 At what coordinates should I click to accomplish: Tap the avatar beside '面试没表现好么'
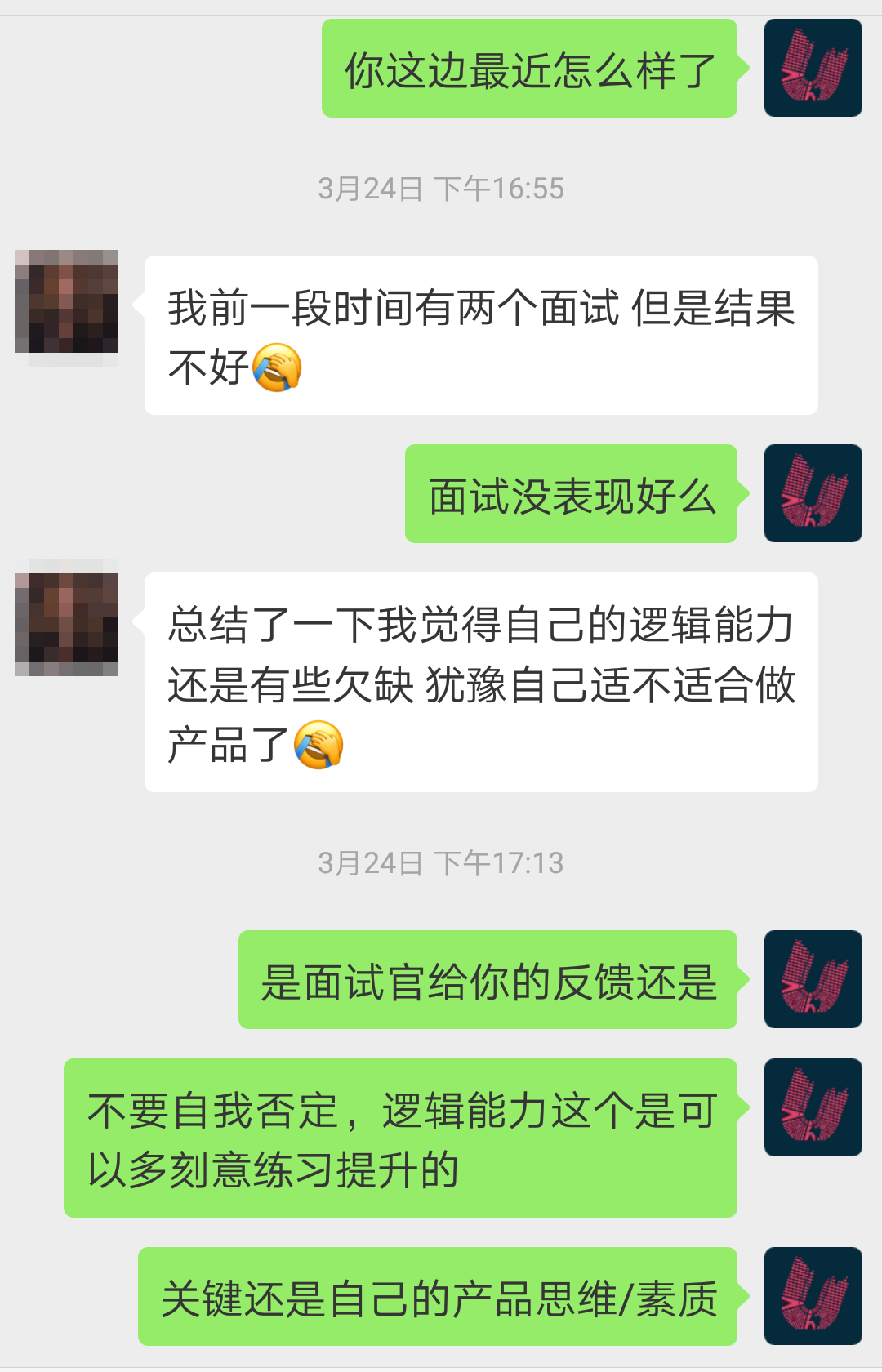coord(813,493)
